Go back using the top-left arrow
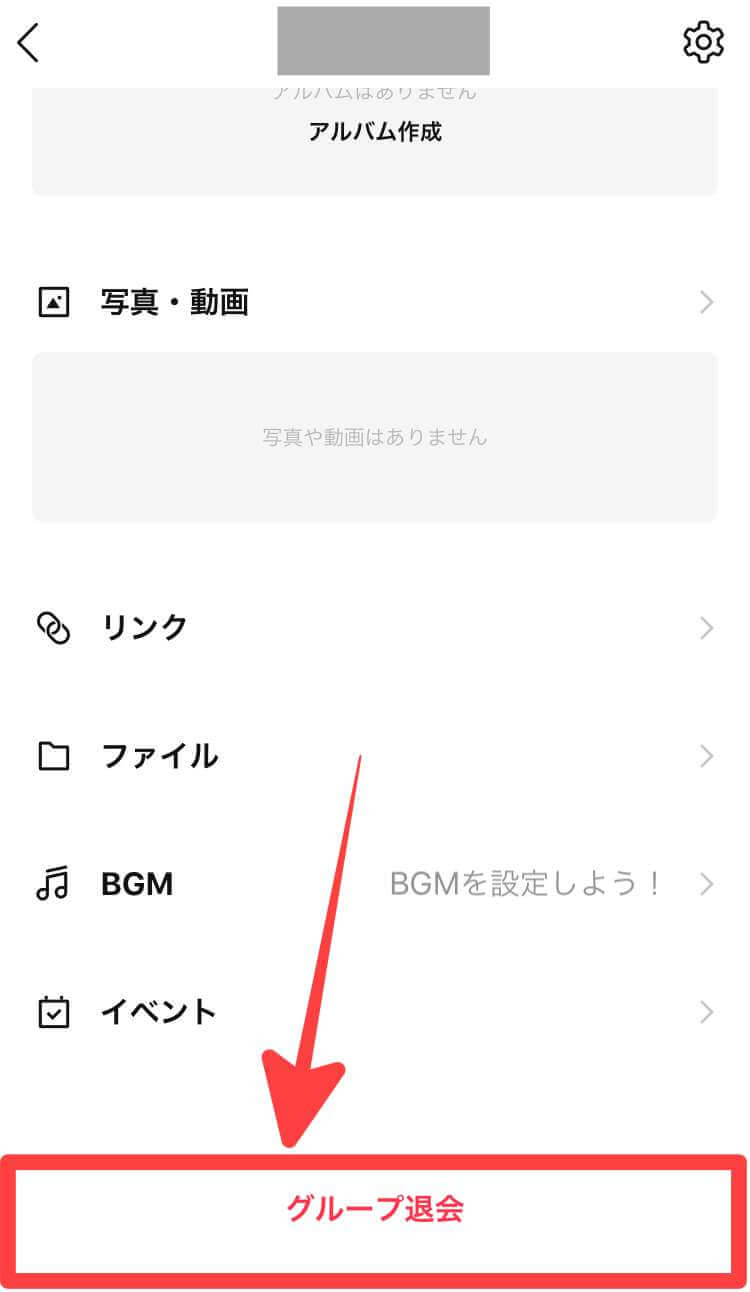The image size is (750, 1292). point(28,43)
